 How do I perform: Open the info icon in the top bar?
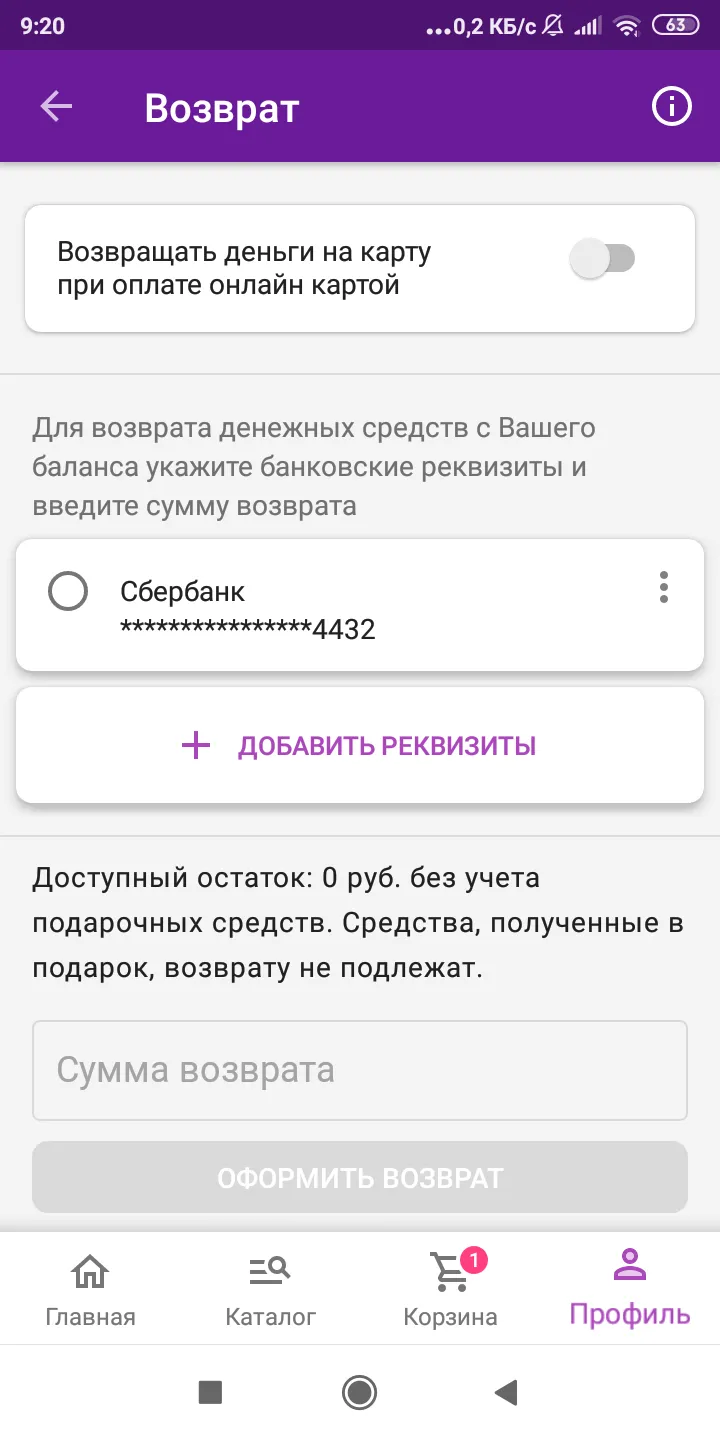point(672,106)
